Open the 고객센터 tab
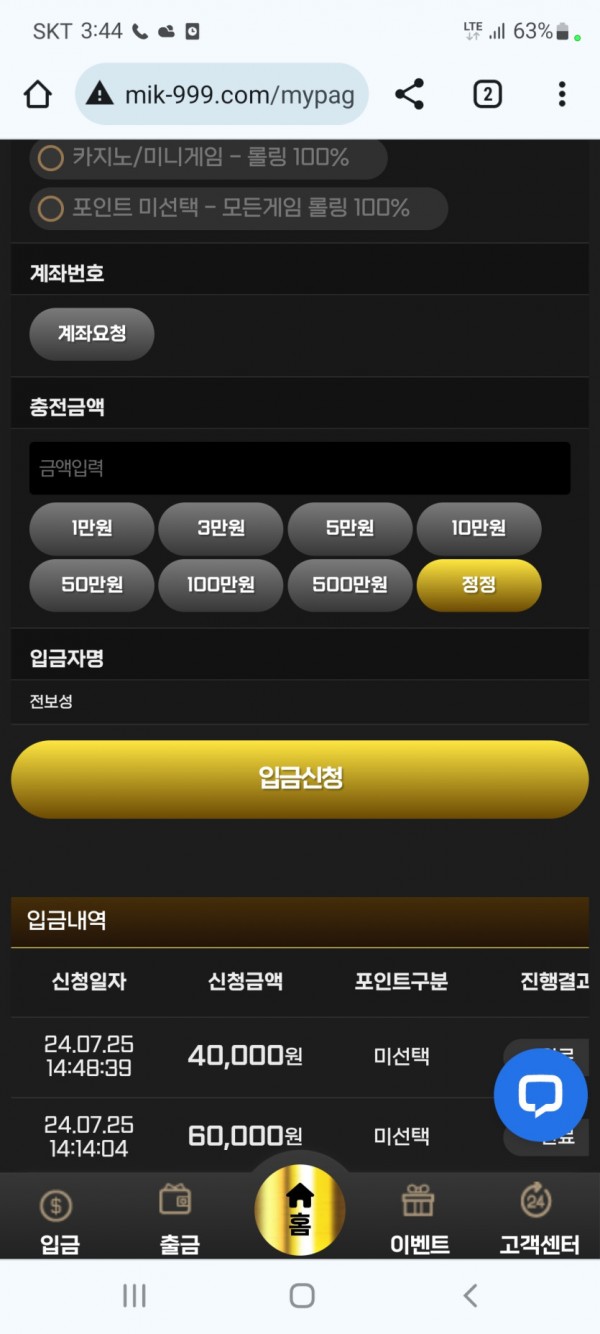Image resolution: width=600 pixels, height=1334 pixels. coord(539,1218)
